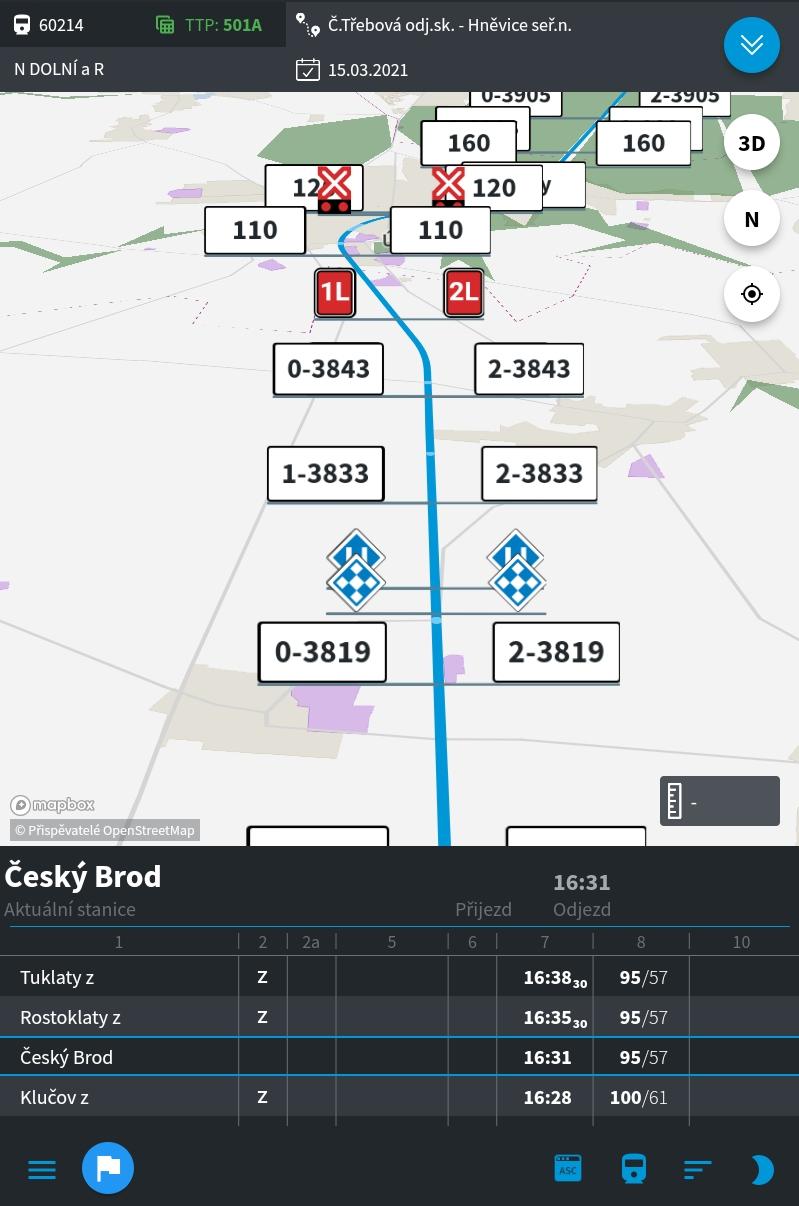Open the hamburger menu
This screenshot has width=799, height=1206.
point(42,1169)
